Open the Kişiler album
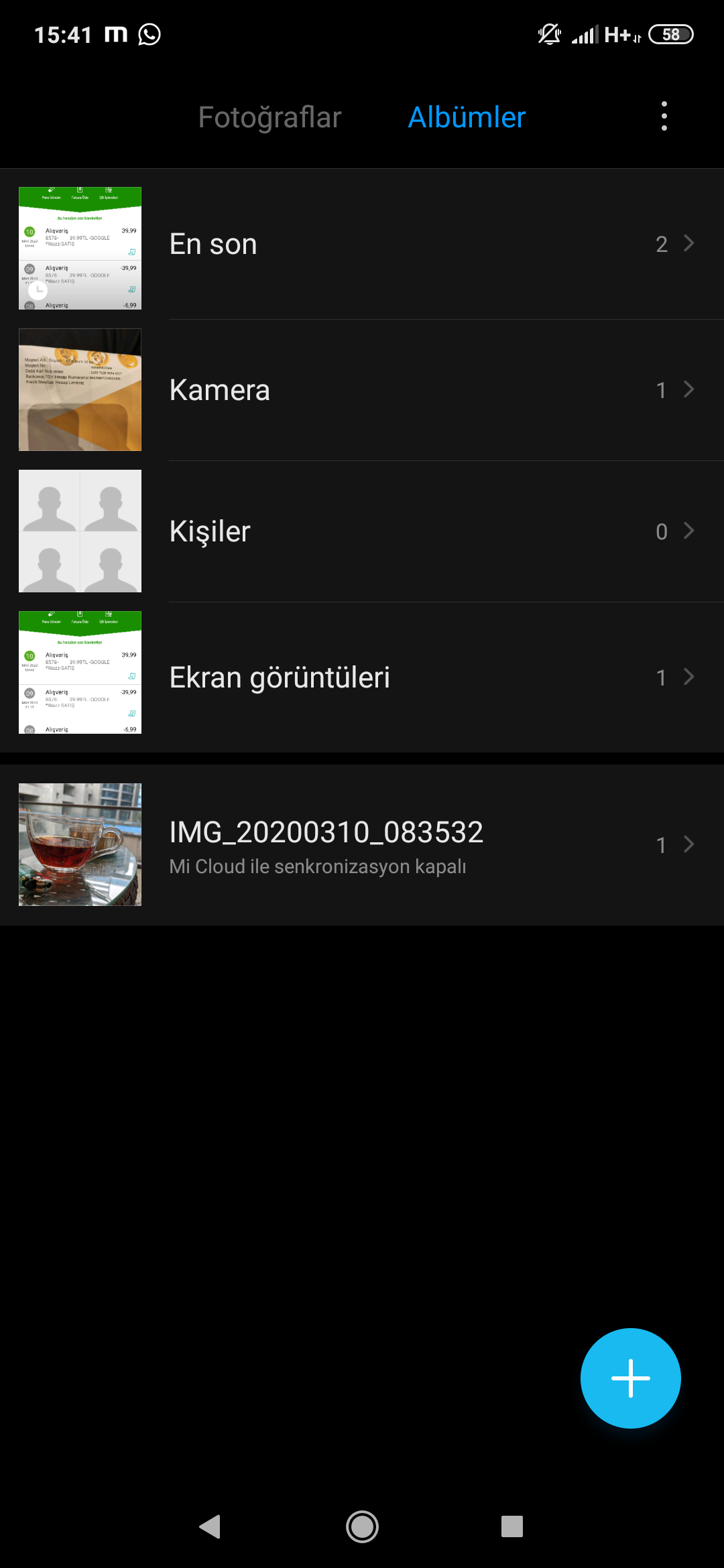Image resolution: width=724 pixels, height=1568 pixels. (x=362, y=531)
